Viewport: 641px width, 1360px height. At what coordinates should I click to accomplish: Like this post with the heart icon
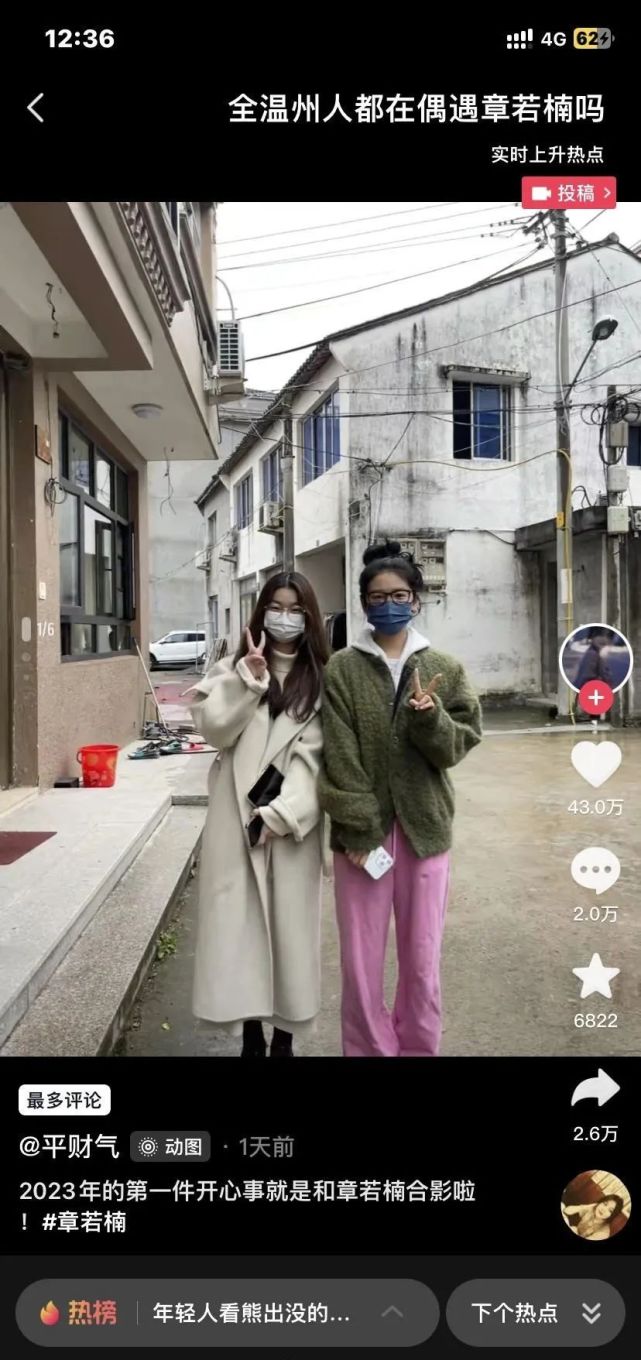click(x=596, y=765)
